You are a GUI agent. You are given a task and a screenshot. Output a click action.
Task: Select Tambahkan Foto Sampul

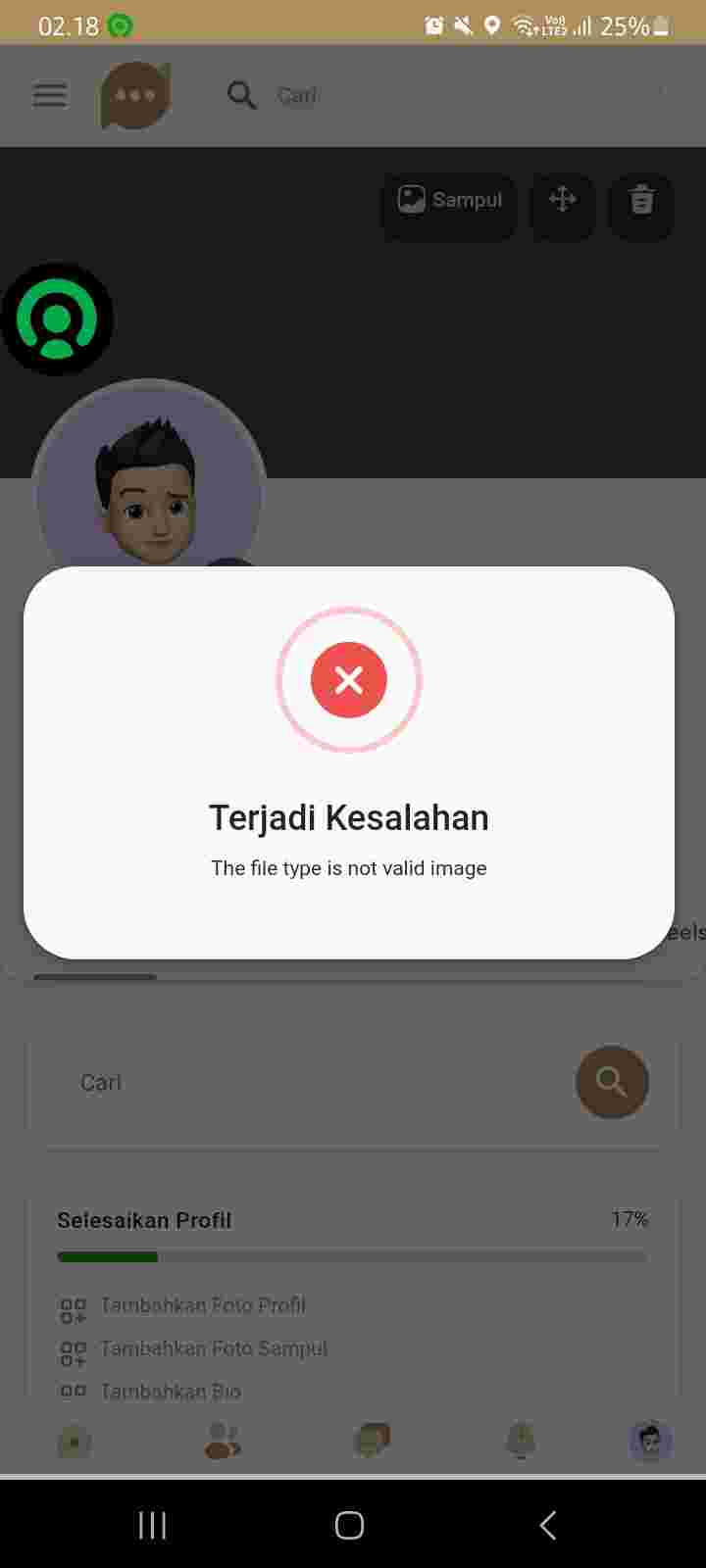213,1348
